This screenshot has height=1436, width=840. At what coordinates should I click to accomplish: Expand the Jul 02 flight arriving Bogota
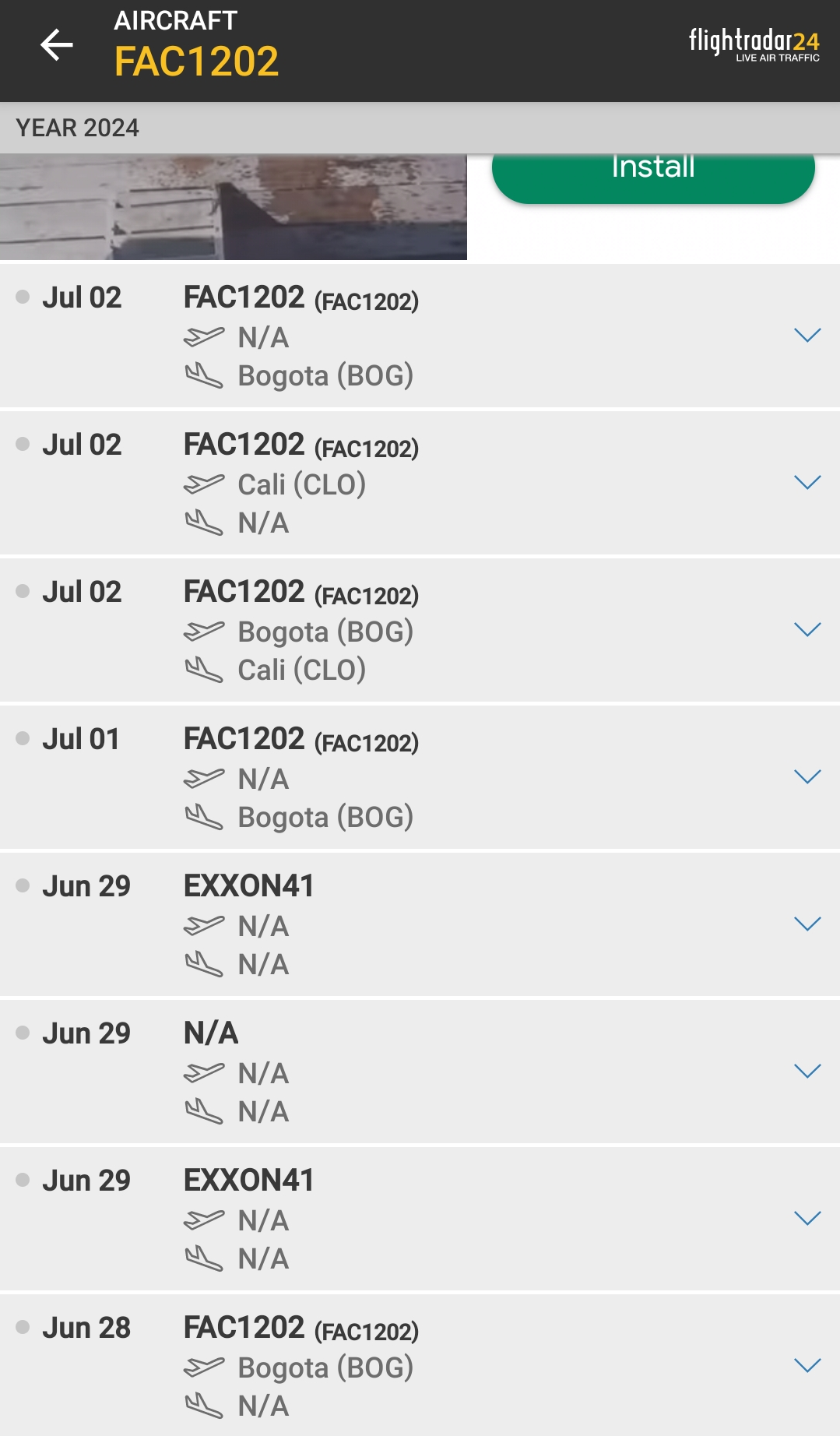point(807,335)
